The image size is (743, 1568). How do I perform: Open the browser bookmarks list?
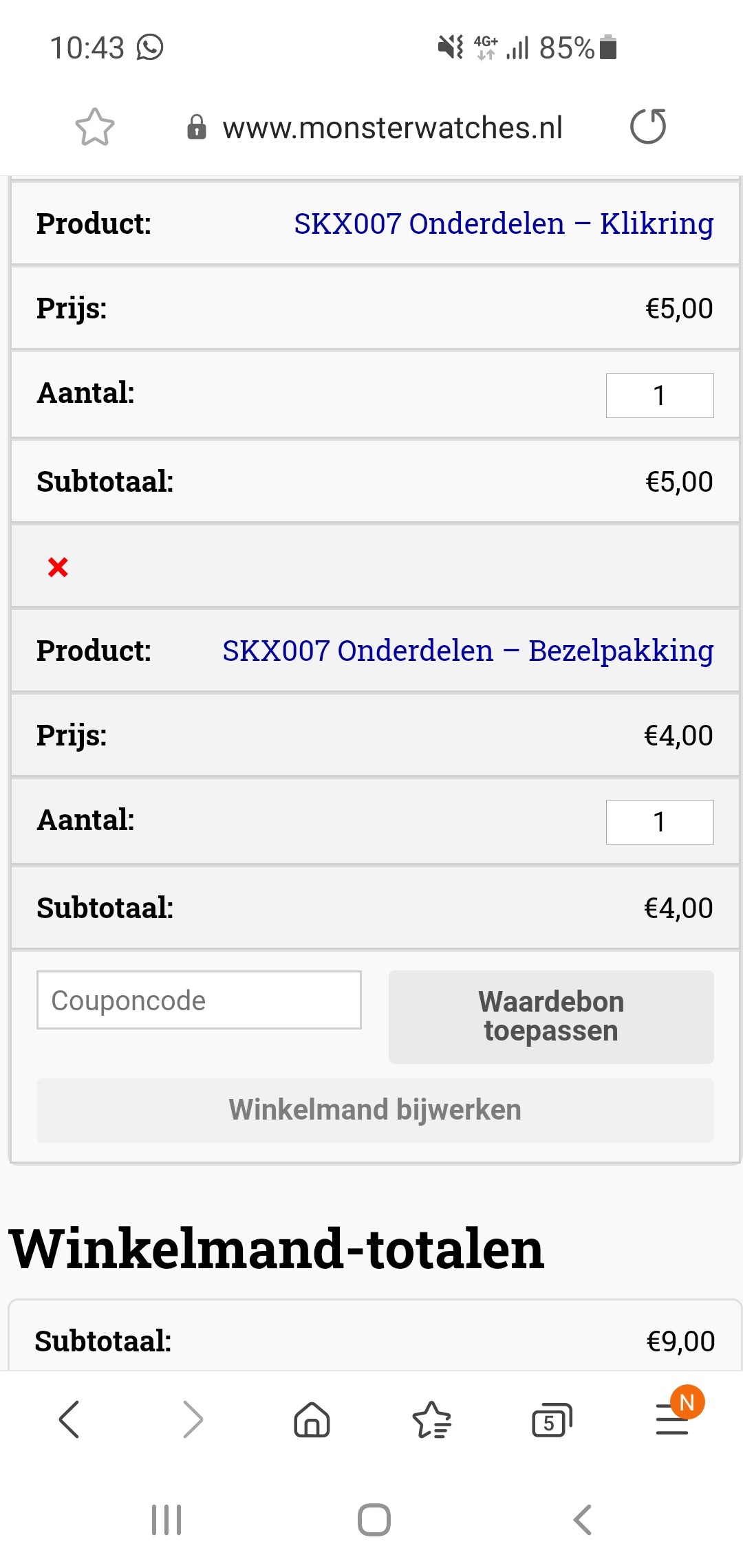click(x=431, y=1419)
